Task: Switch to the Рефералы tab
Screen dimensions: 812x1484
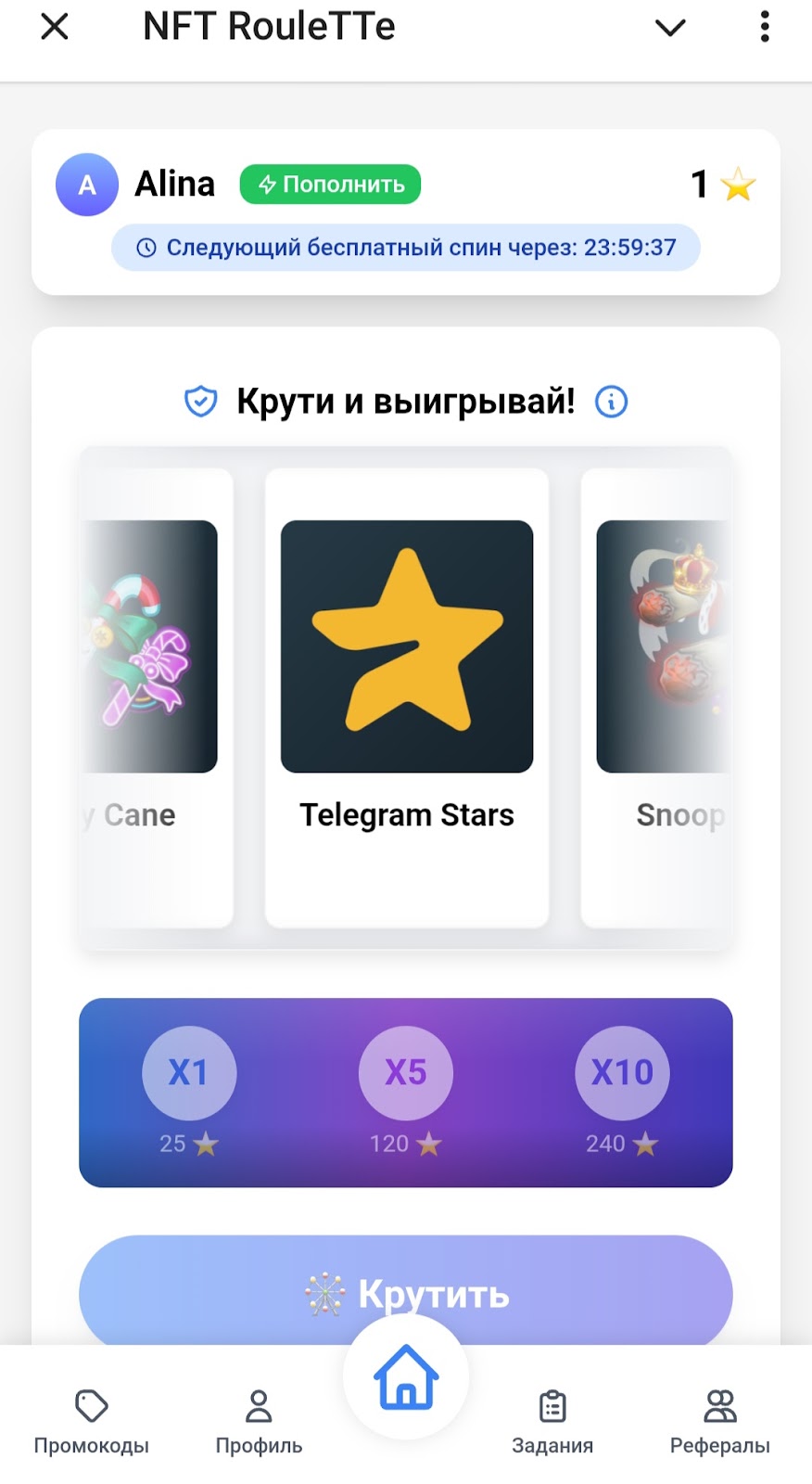Action: (719, 1421)
